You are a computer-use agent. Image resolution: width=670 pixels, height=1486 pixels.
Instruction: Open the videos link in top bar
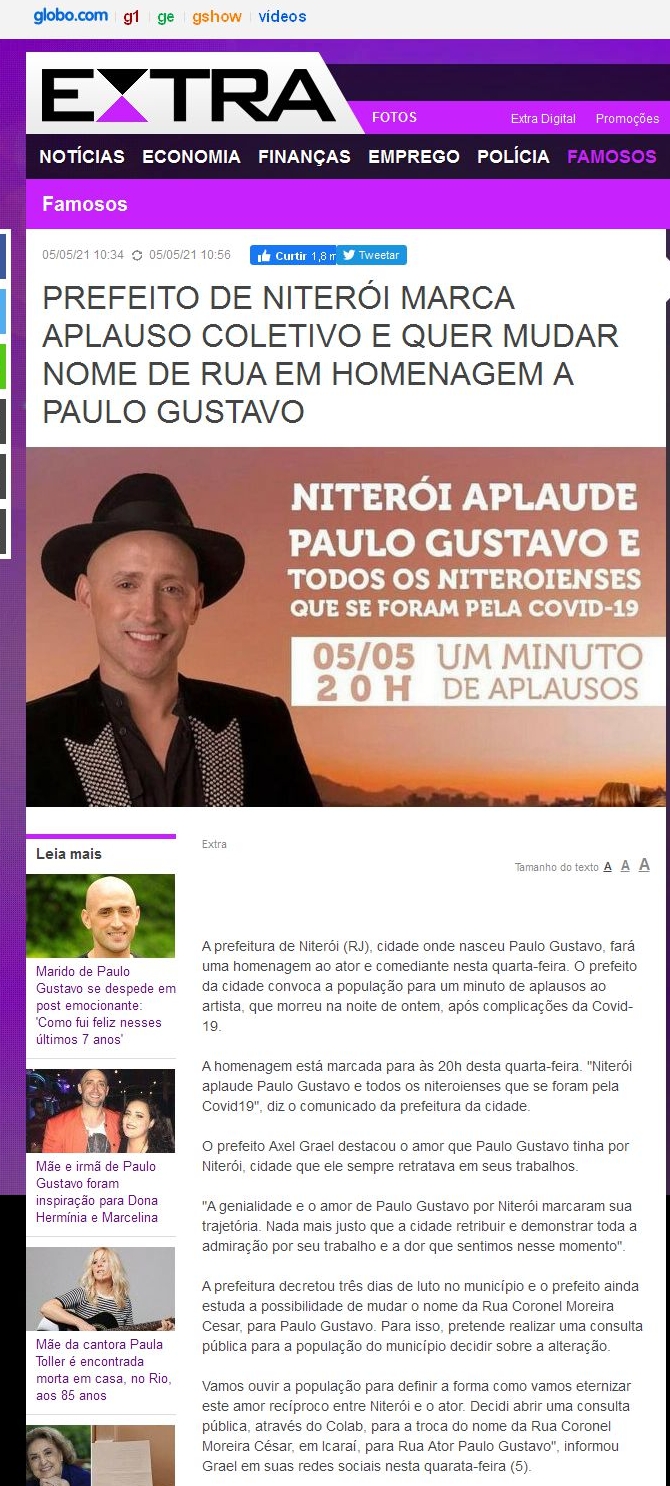click(282, 16)
